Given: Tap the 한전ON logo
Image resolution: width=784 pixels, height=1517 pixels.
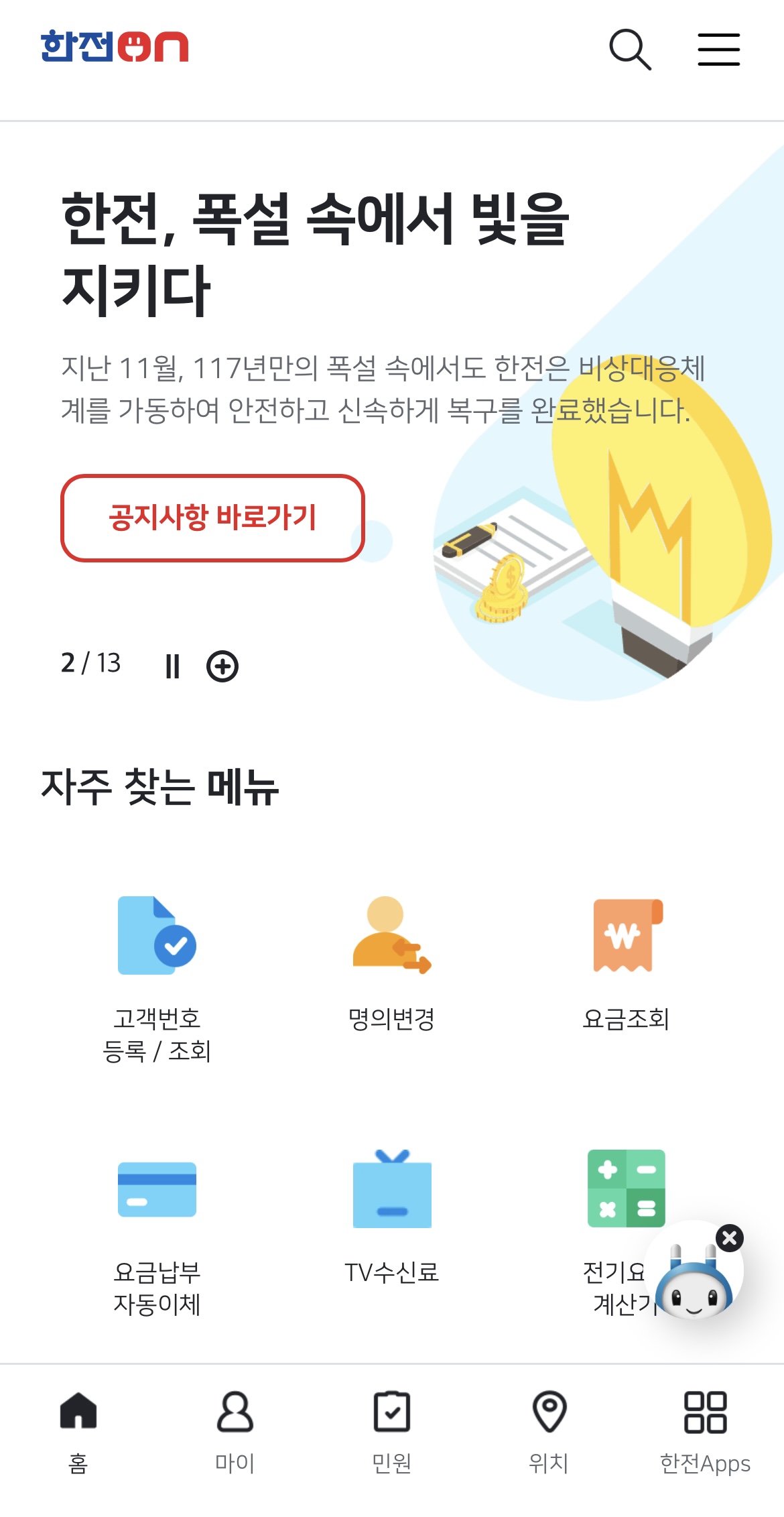Looking at the screenshot, I should 115,47.
